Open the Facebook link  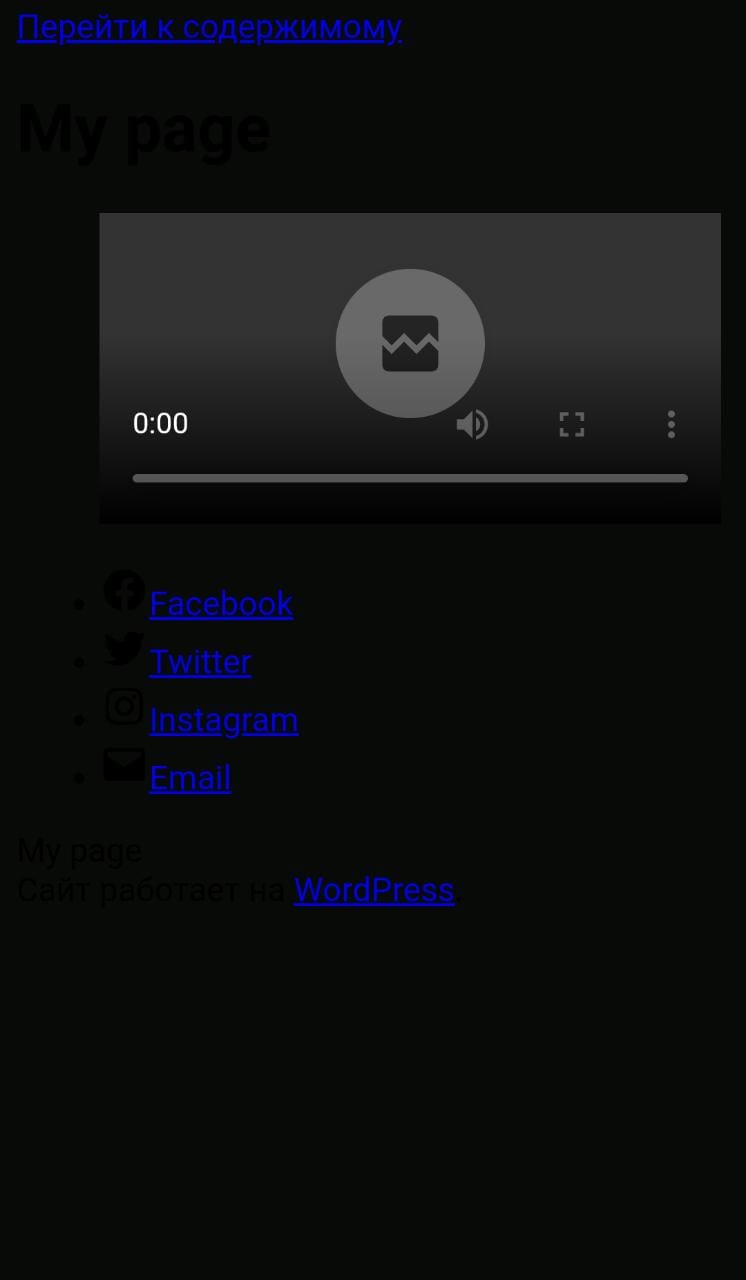point(221,604)
